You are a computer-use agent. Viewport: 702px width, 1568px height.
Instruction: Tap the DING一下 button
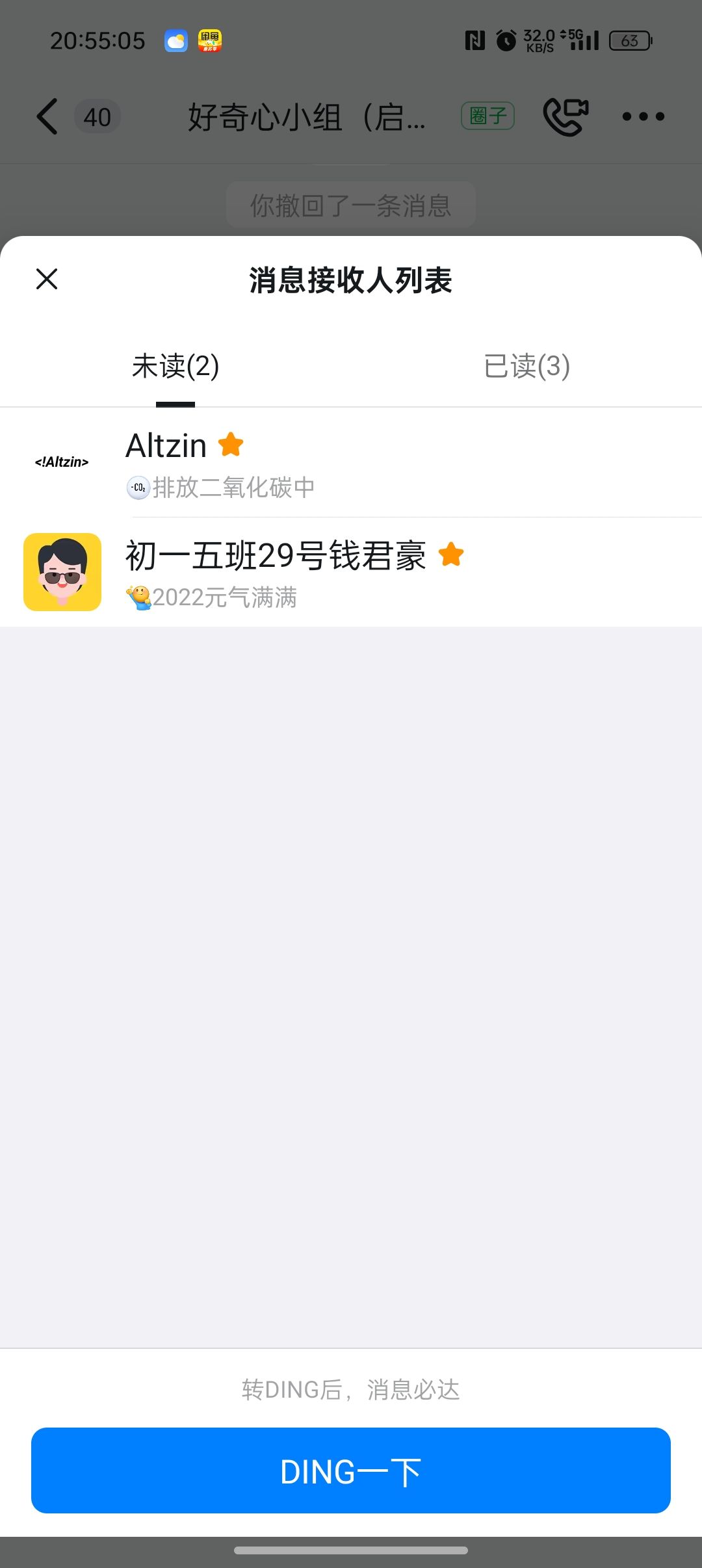tap(351, 1470)
